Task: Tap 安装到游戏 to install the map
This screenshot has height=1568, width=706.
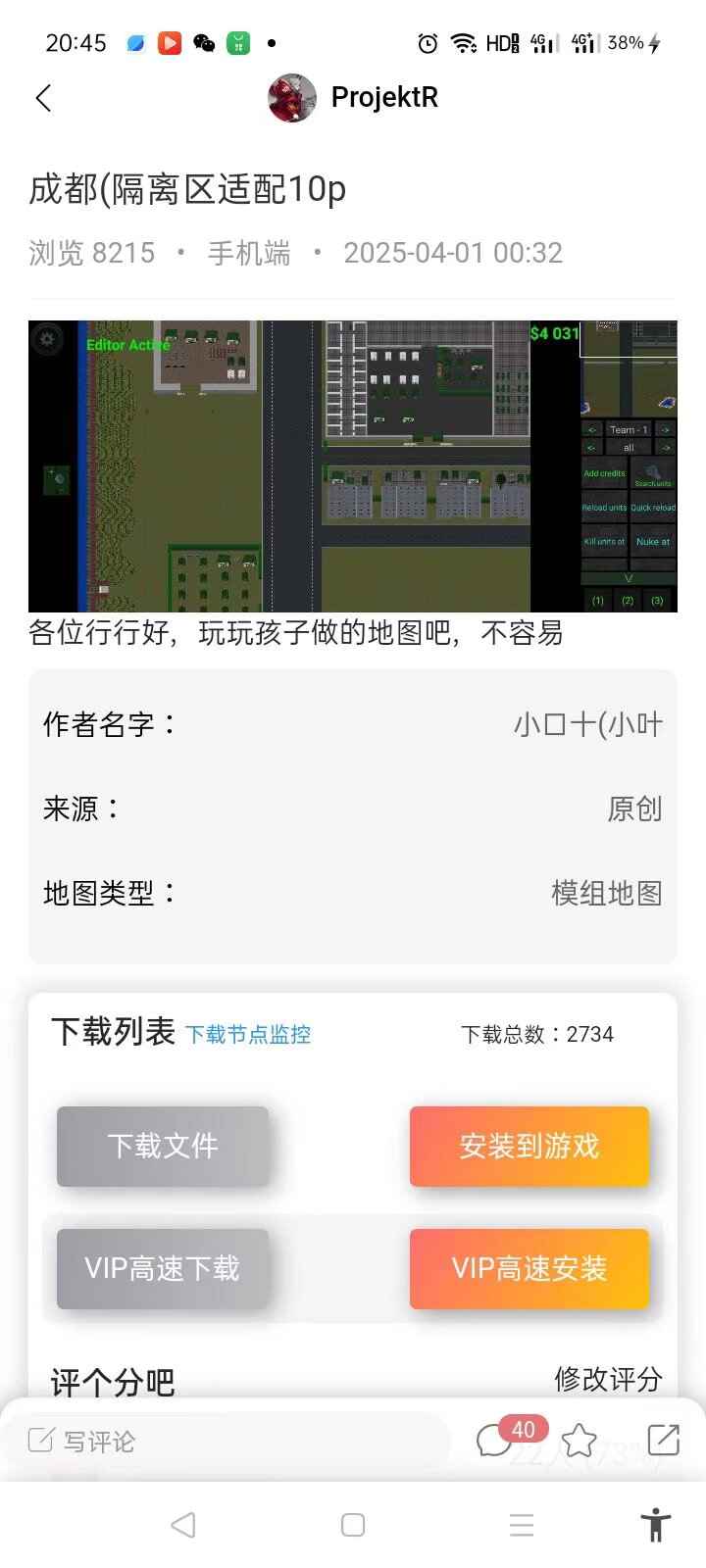Action: (529, 1147)
